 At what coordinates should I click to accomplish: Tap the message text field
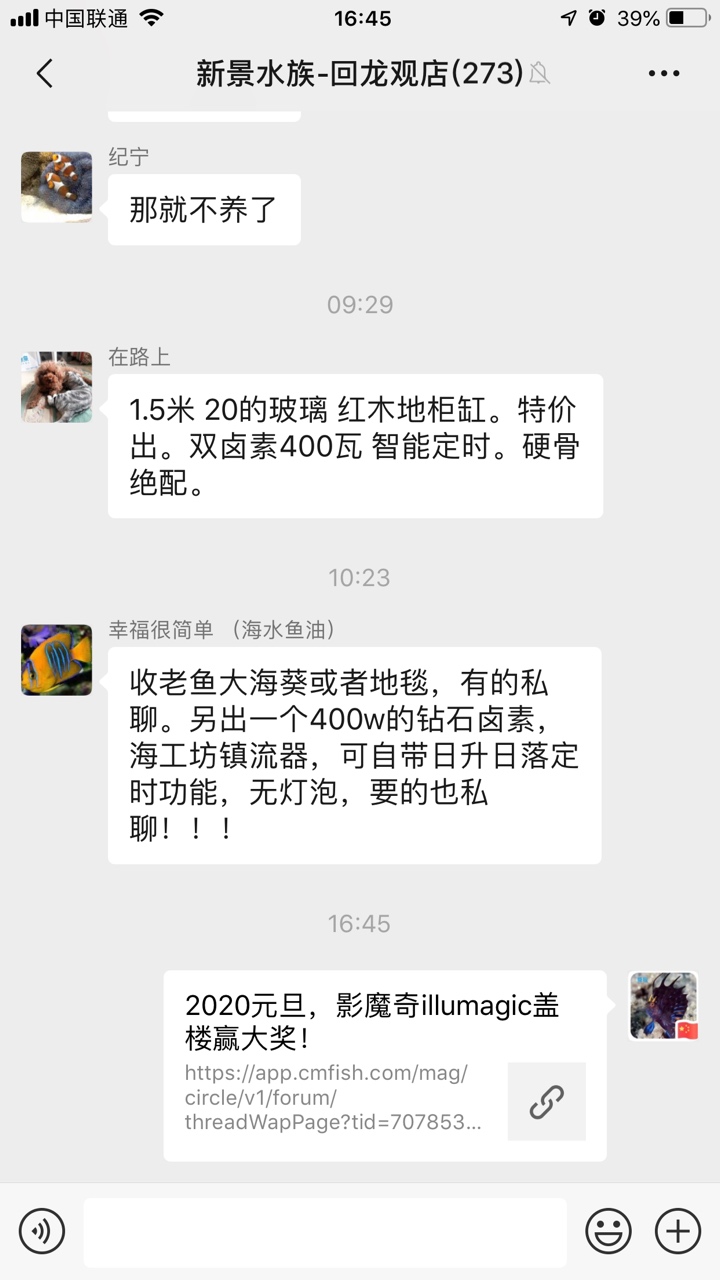[x=325, y=1232]
